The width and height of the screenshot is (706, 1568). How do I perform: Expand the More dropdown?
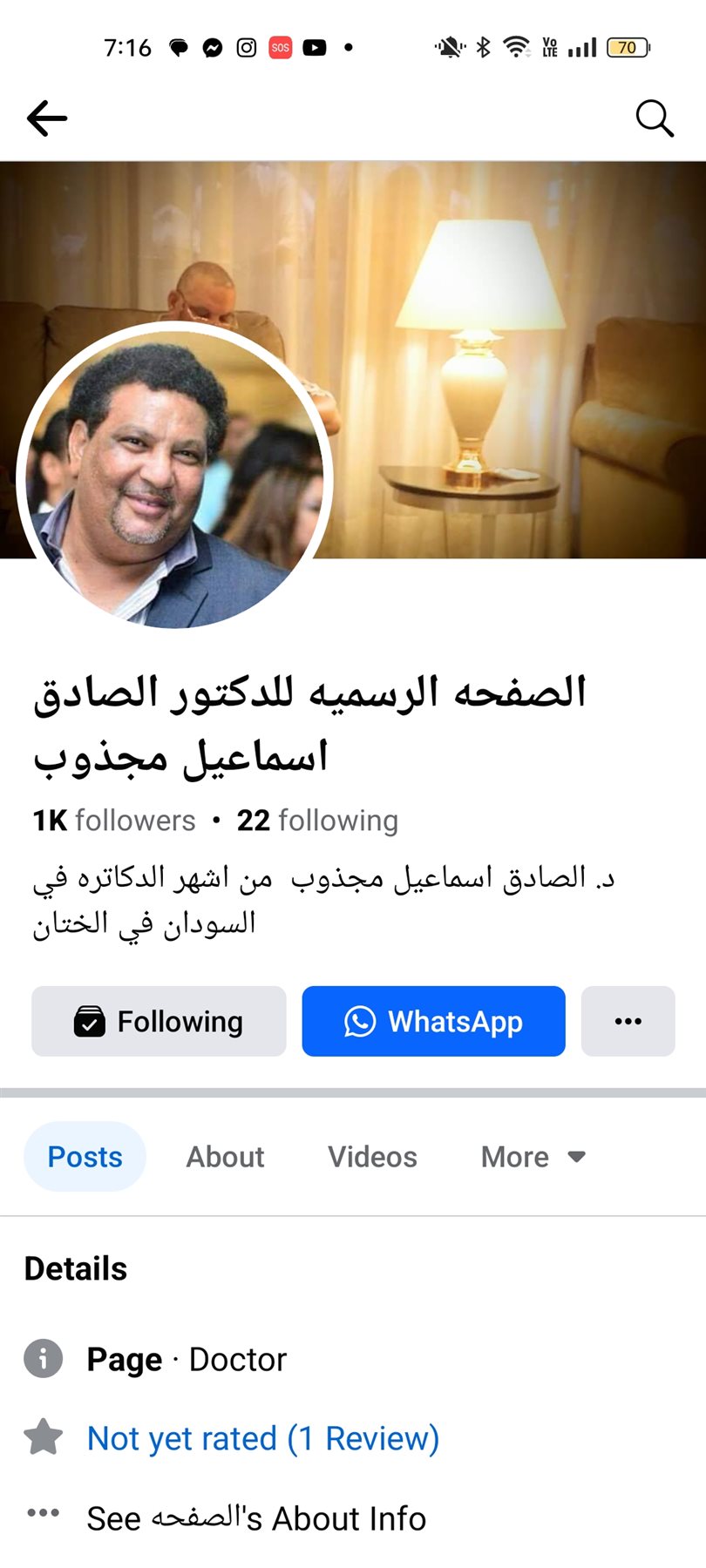(x=532, y=1157)
